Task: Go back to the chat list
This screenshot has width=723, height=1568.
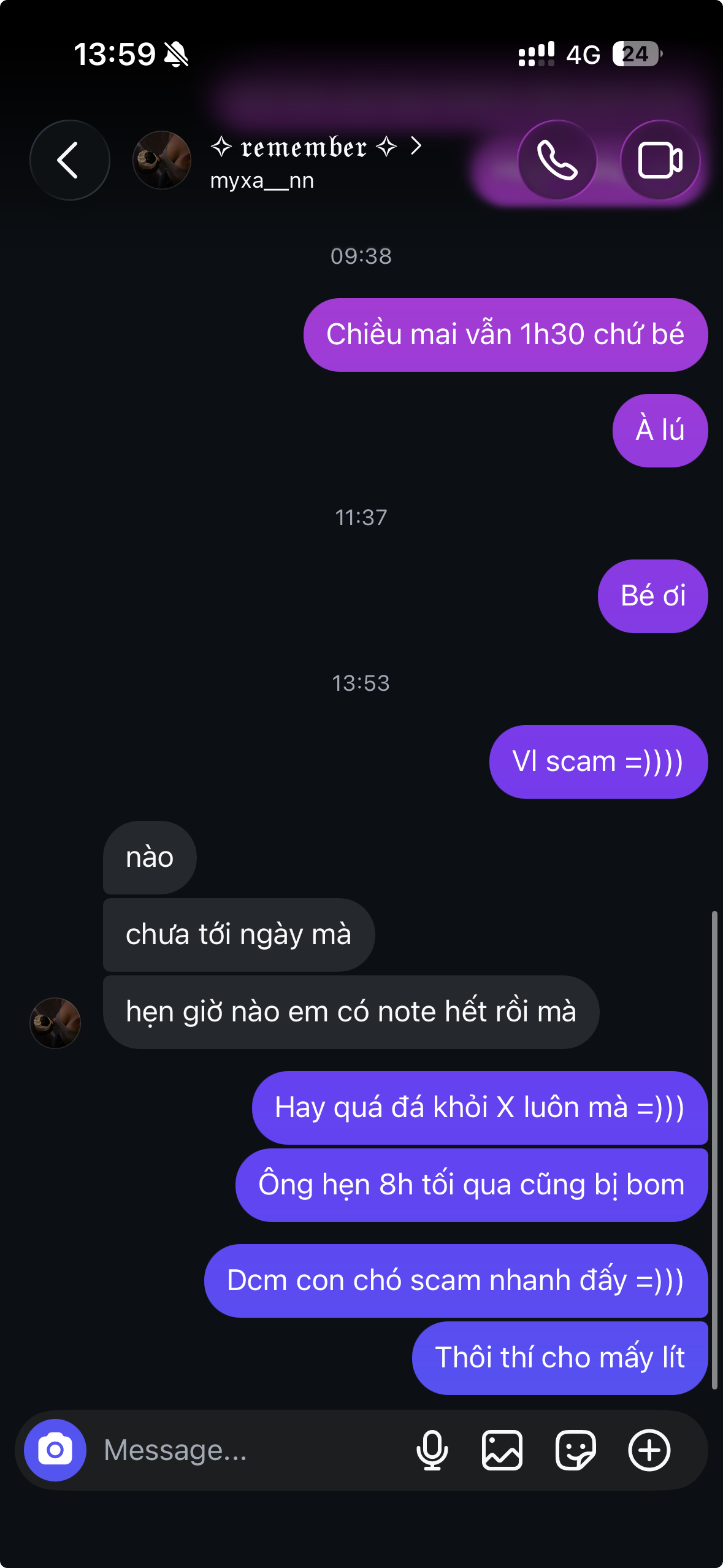Action: click(70, 160)
